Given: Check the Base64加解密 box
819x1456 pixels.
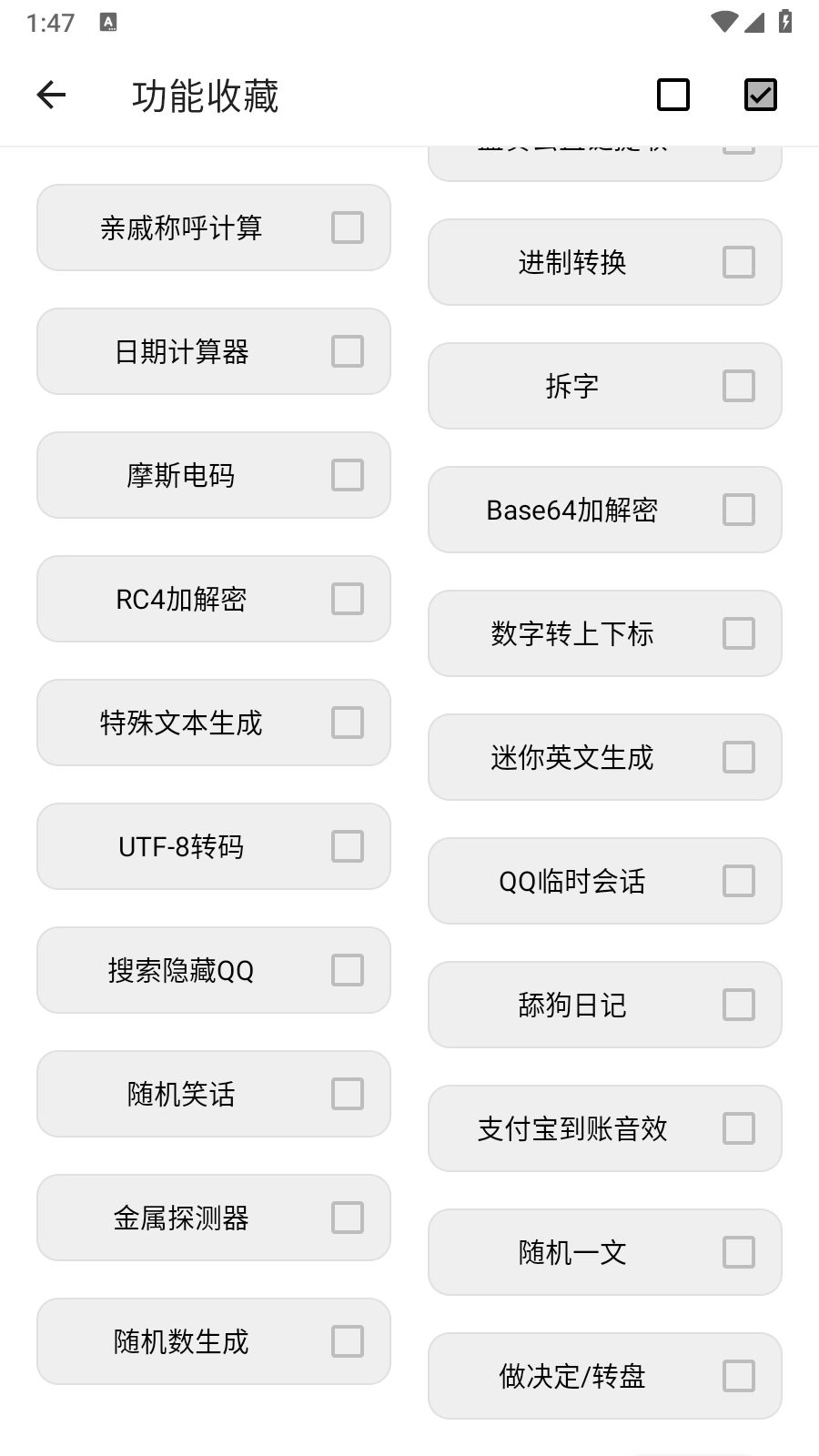Looking at the screenshot, I should 739,510.
